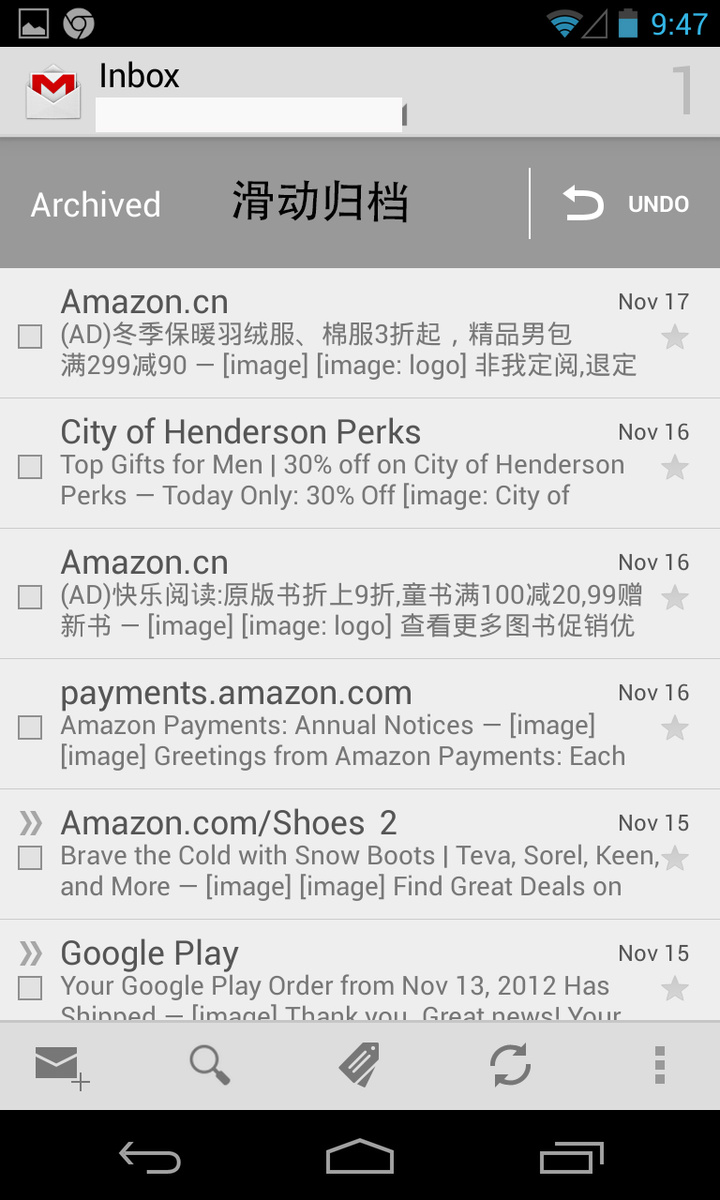Select the City of Henderson Perks checkbox
The height and width of the screenshot is (1200, 720).
point(30,467)
